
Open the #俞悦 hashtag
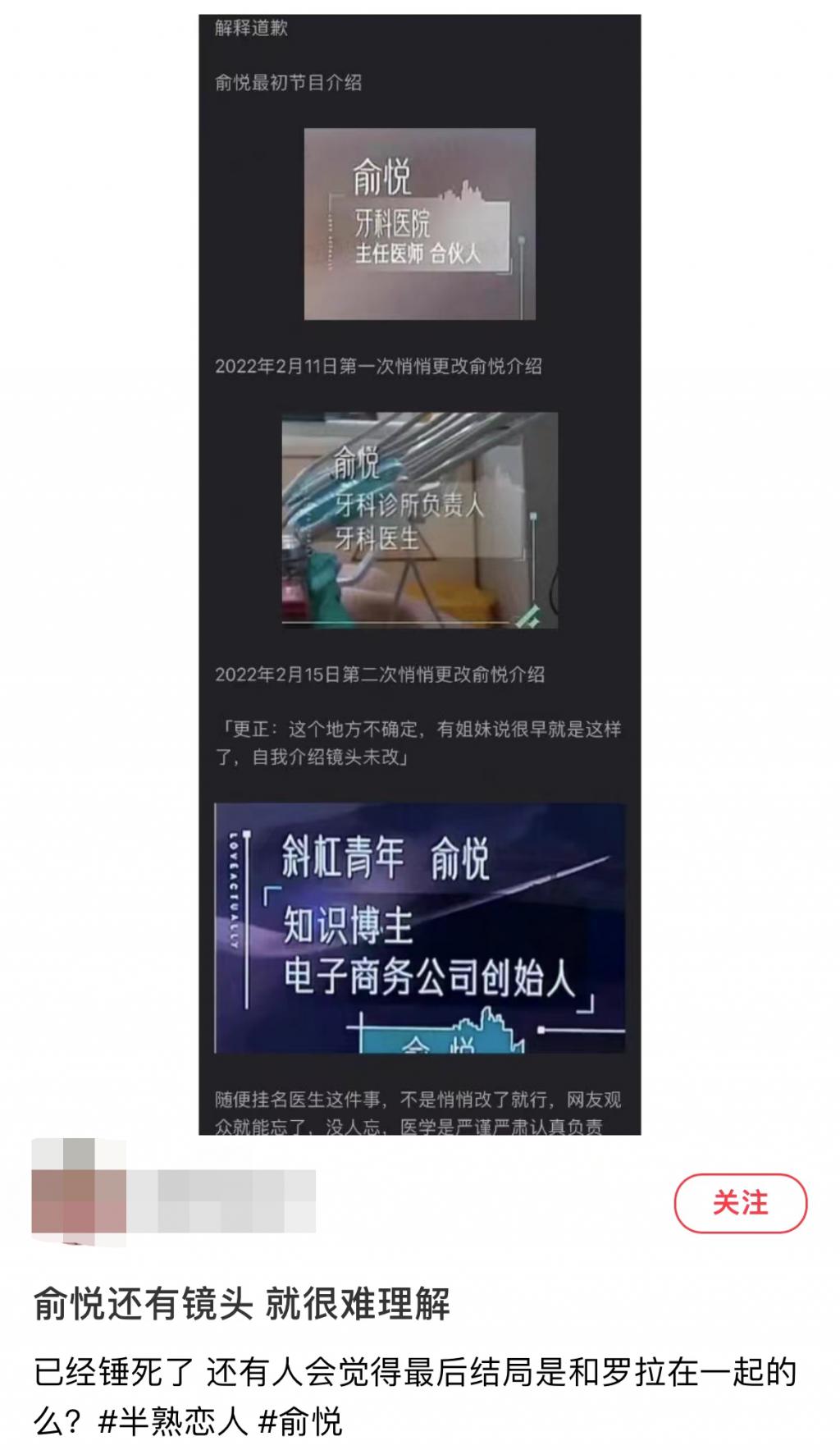(x=299, y=1420)
